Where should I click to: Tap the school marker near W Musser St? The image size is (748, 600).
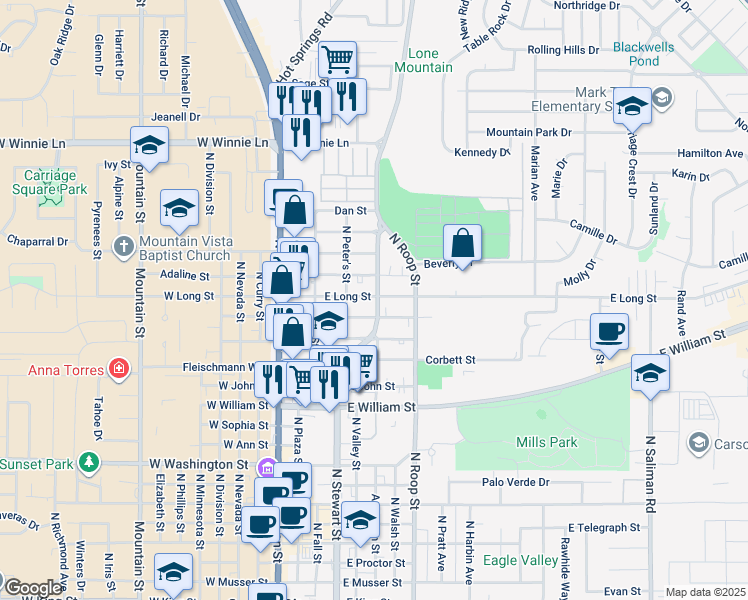point(174,572)
